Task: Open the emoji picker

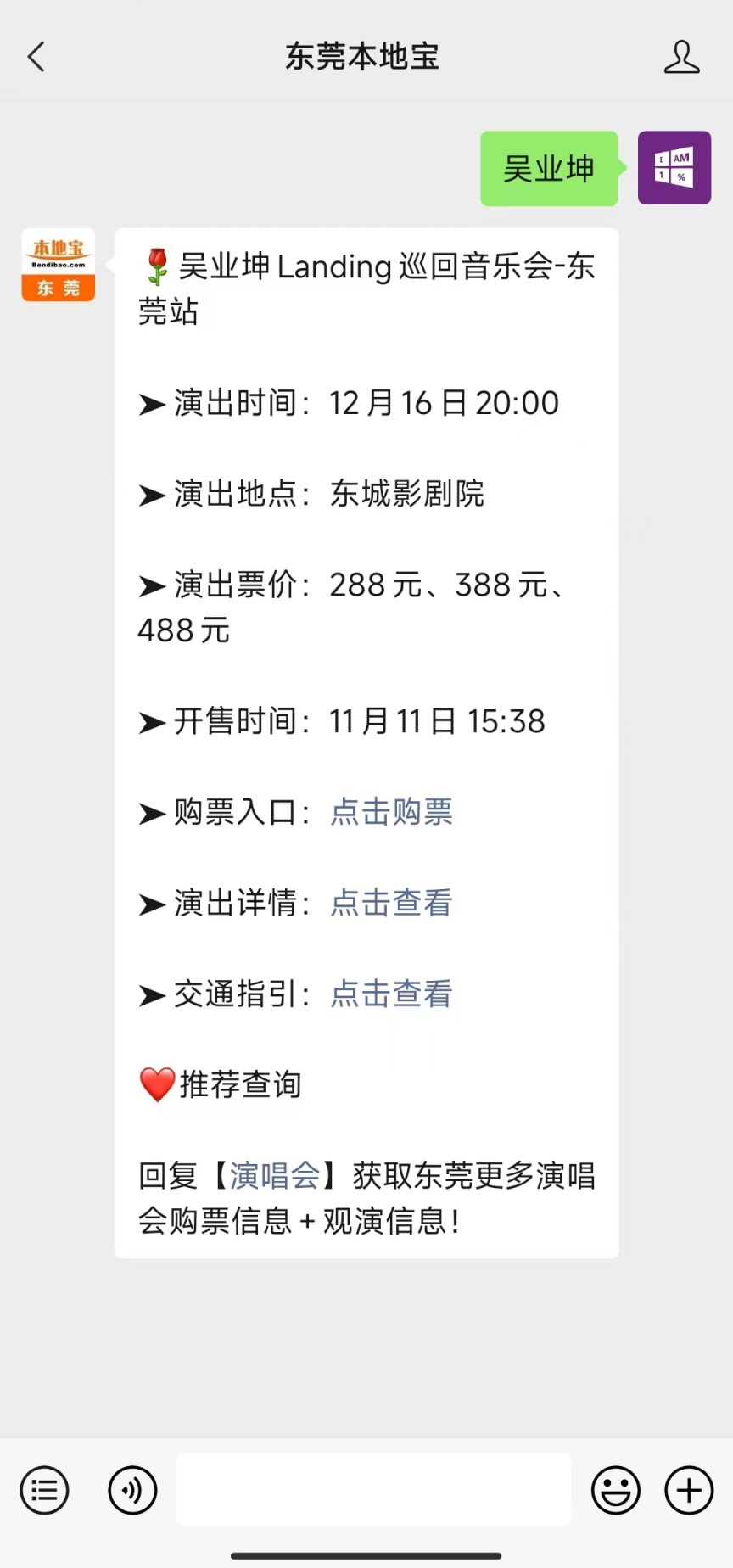Action: [616, 1490]
